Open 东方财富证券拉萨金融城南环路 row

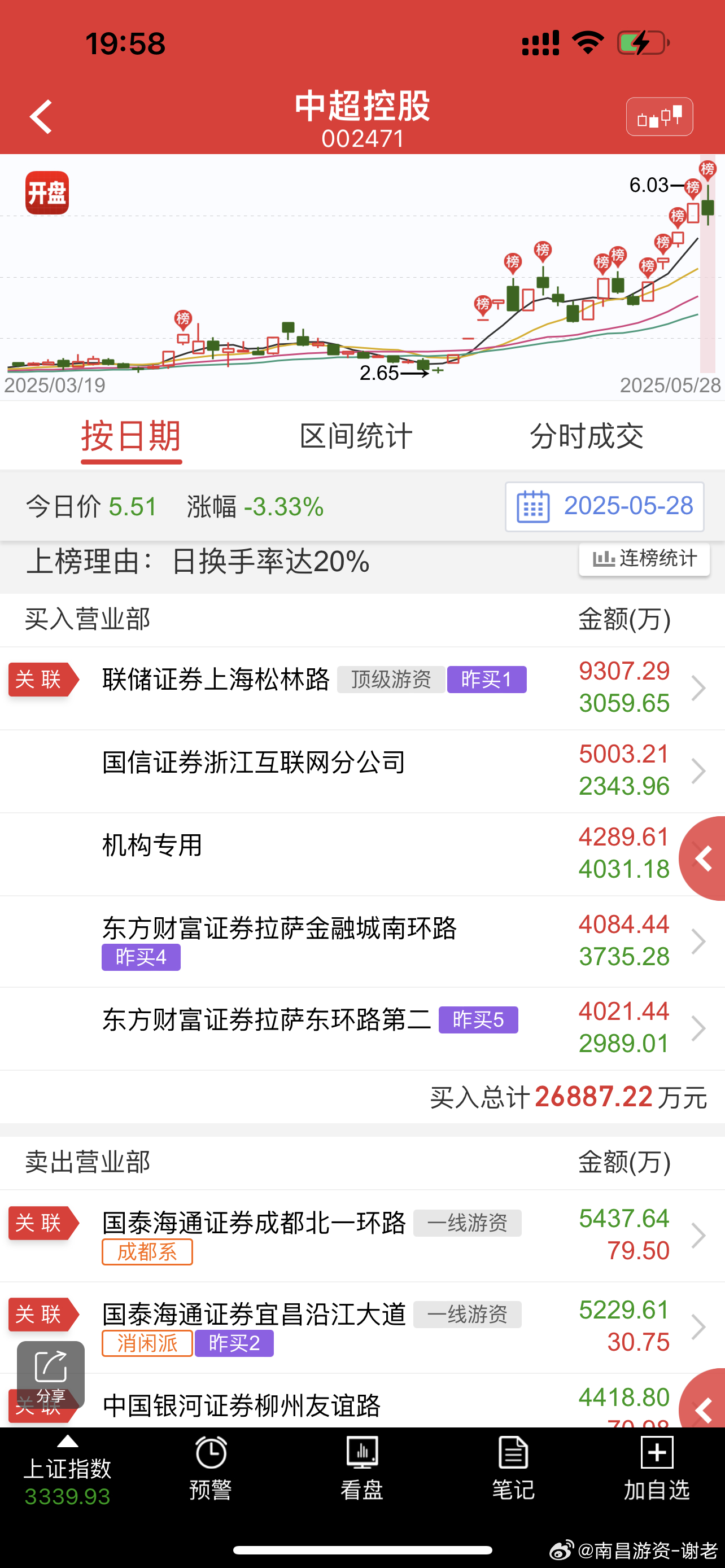(362, 941)
